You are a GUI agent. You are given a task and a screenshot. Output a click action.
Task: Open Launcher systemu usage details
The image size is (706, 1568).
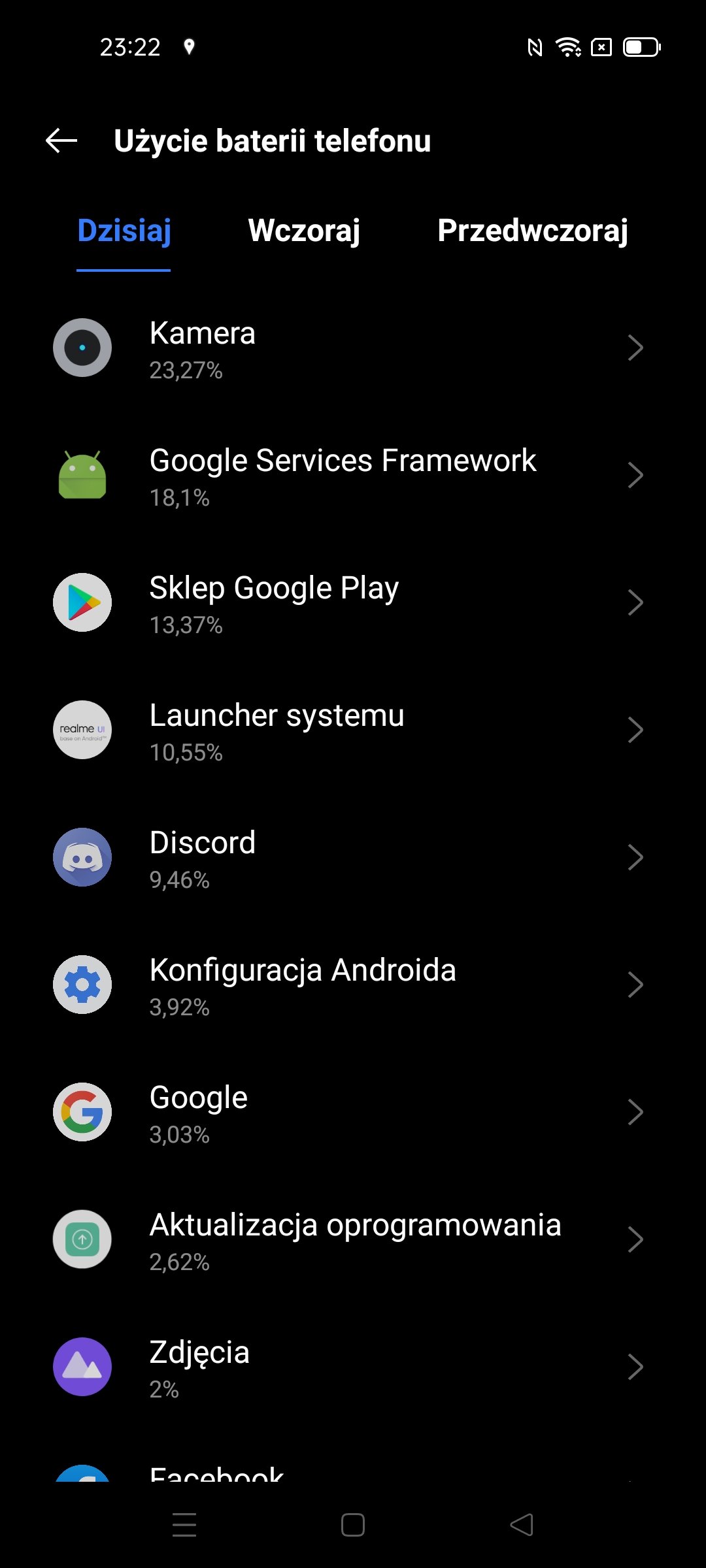pos(353,730)
